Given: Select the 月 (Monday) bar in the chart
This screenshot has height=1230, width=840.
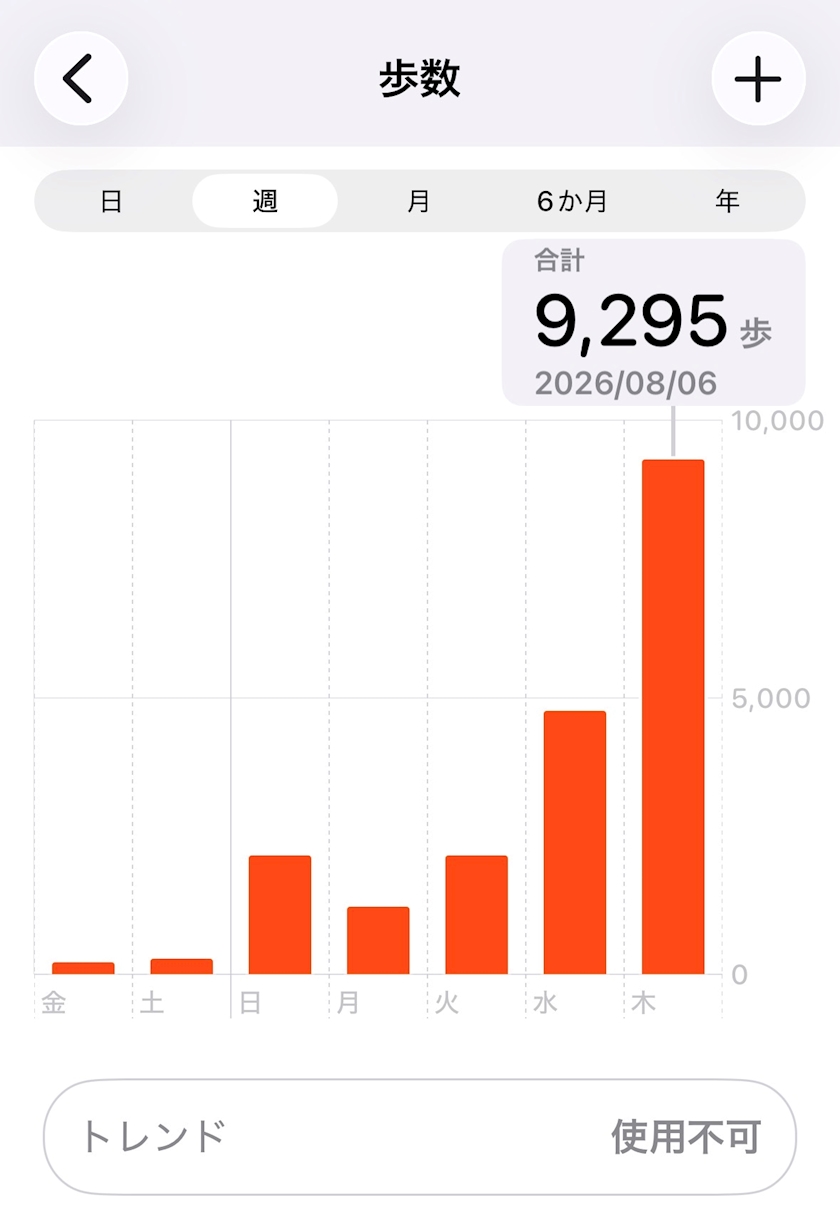Looking at the screenshot, I should [x=378, y=940].
